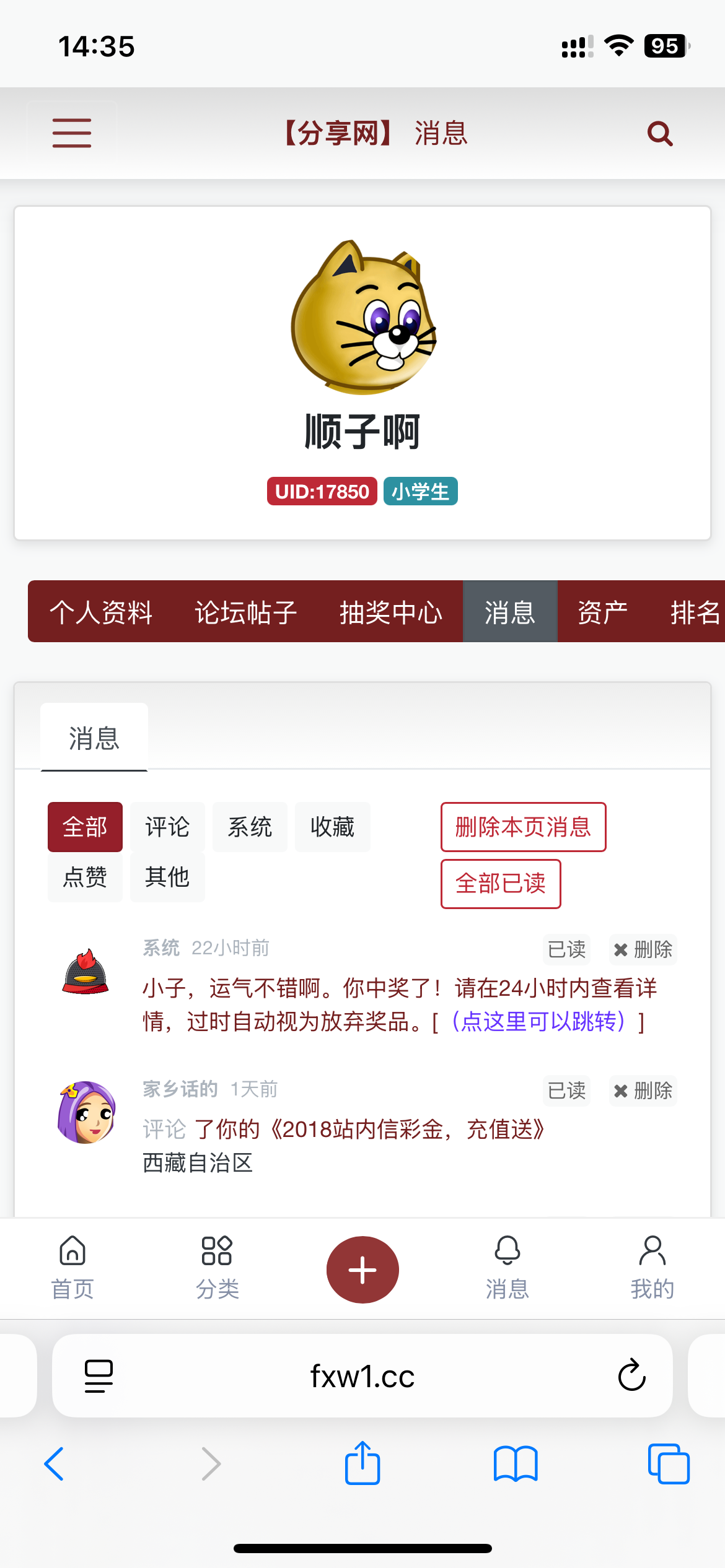Filter messages by 系统

point(250,827)
